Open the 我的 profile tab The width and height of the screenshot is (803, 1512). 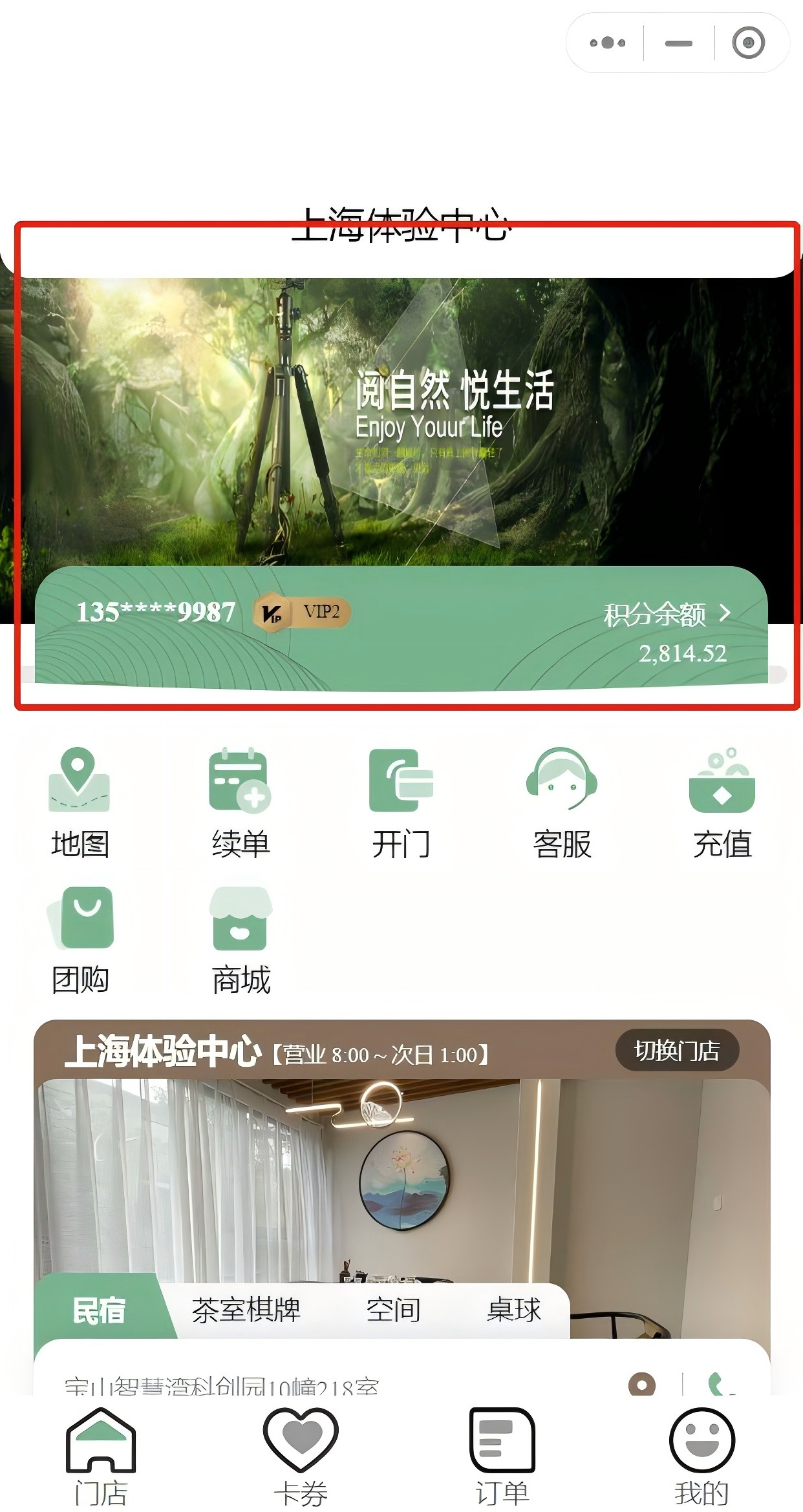(x=702, y=1457)
